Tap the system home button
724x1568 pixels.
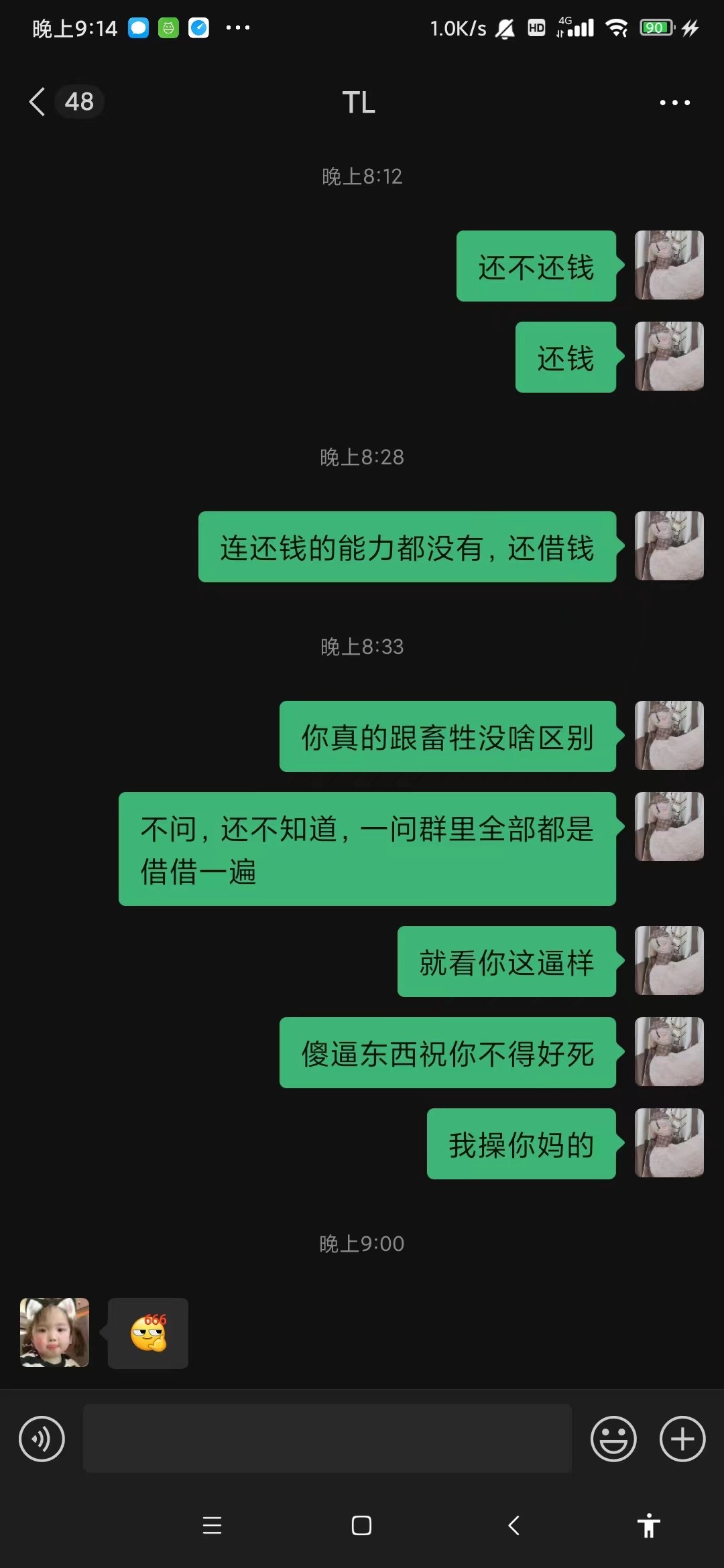tap(361, 1526)
